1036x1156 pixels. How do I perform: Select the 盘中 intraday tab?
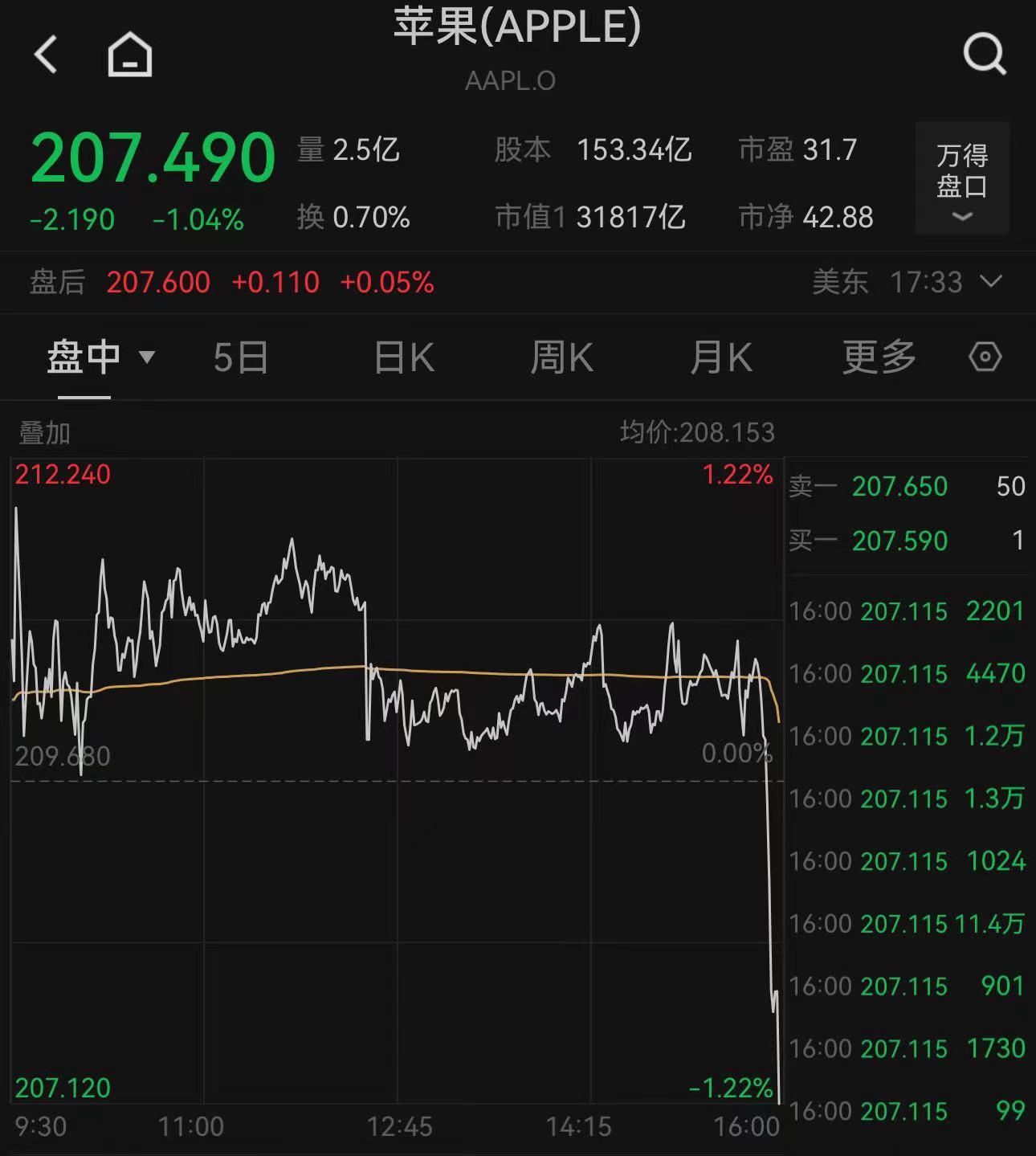84,357
